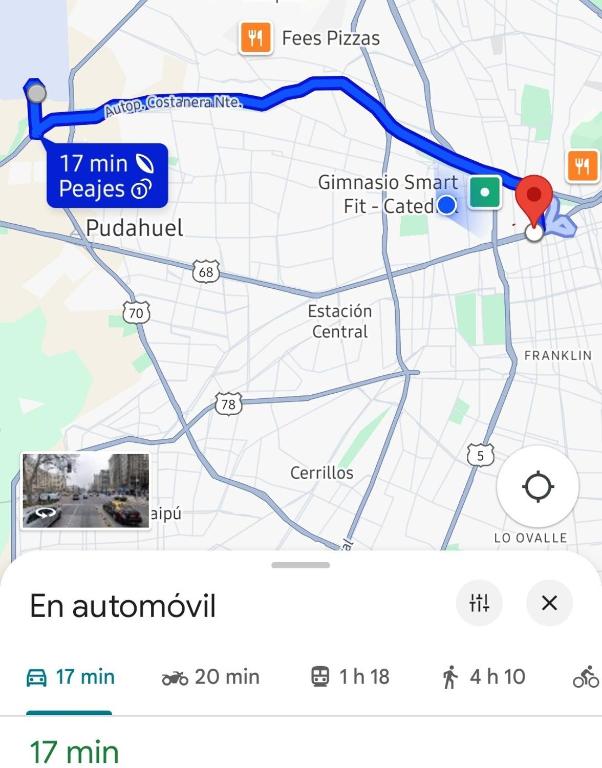Tap the red destination pin
This screenshot has height=768, width=602.
pyautogui.click(x=534, y=200)
